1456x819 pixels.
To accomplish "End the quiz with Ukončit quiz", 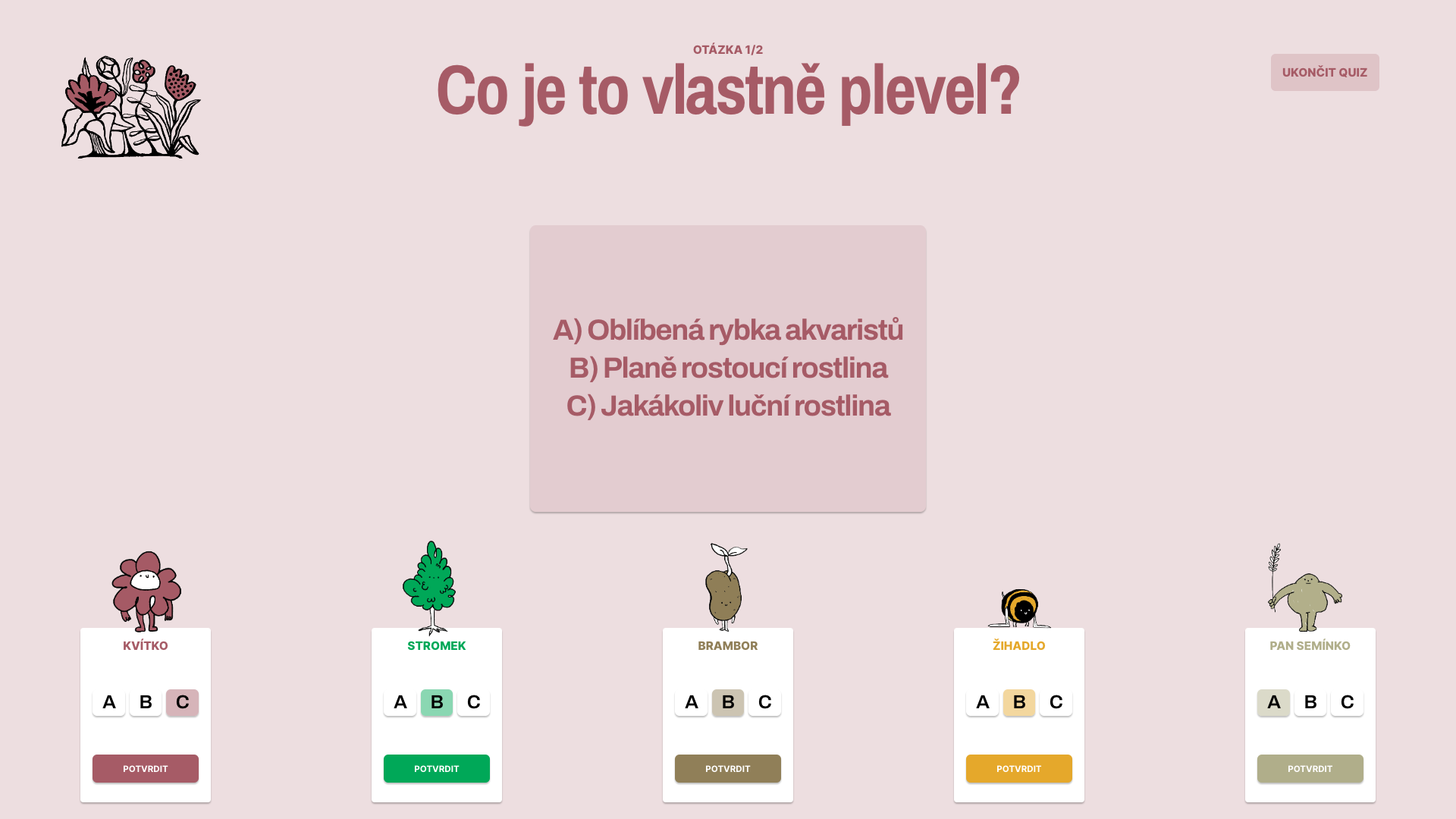I will click(x=1324, y=72).
